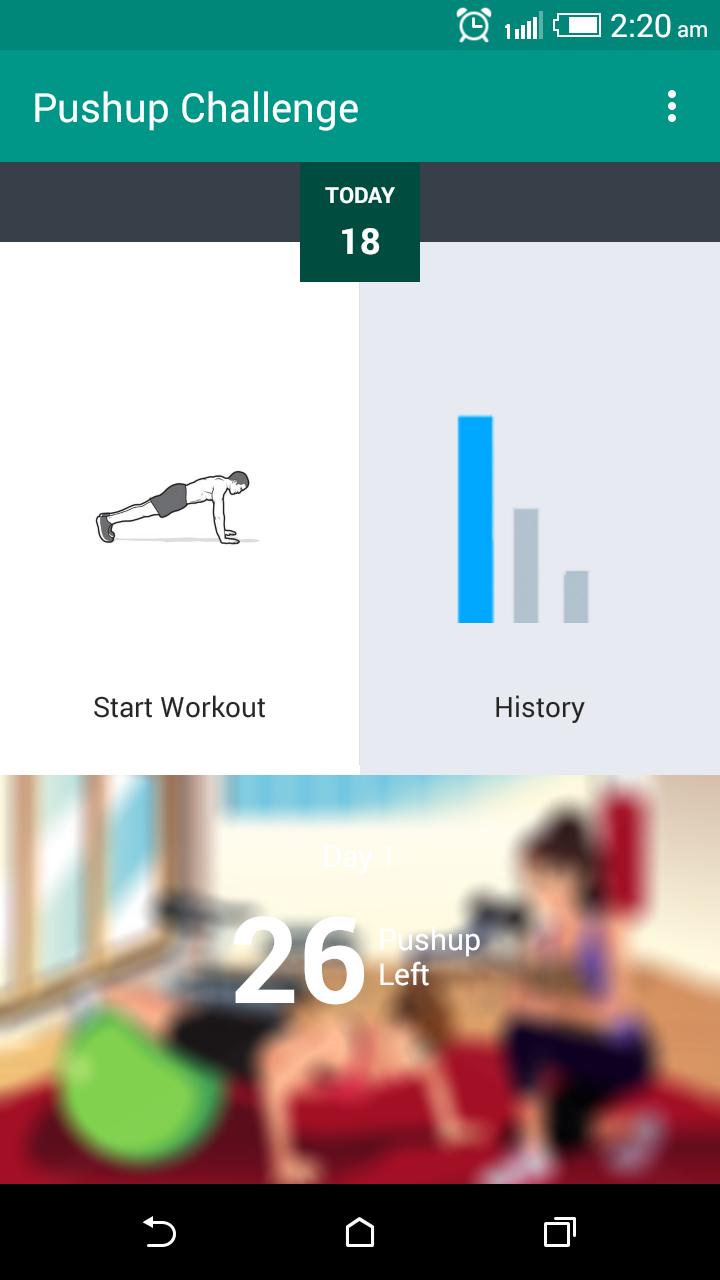Expand options from the Pushup Challenge action bar
720x1280 pixels.
tap(672, 105)
